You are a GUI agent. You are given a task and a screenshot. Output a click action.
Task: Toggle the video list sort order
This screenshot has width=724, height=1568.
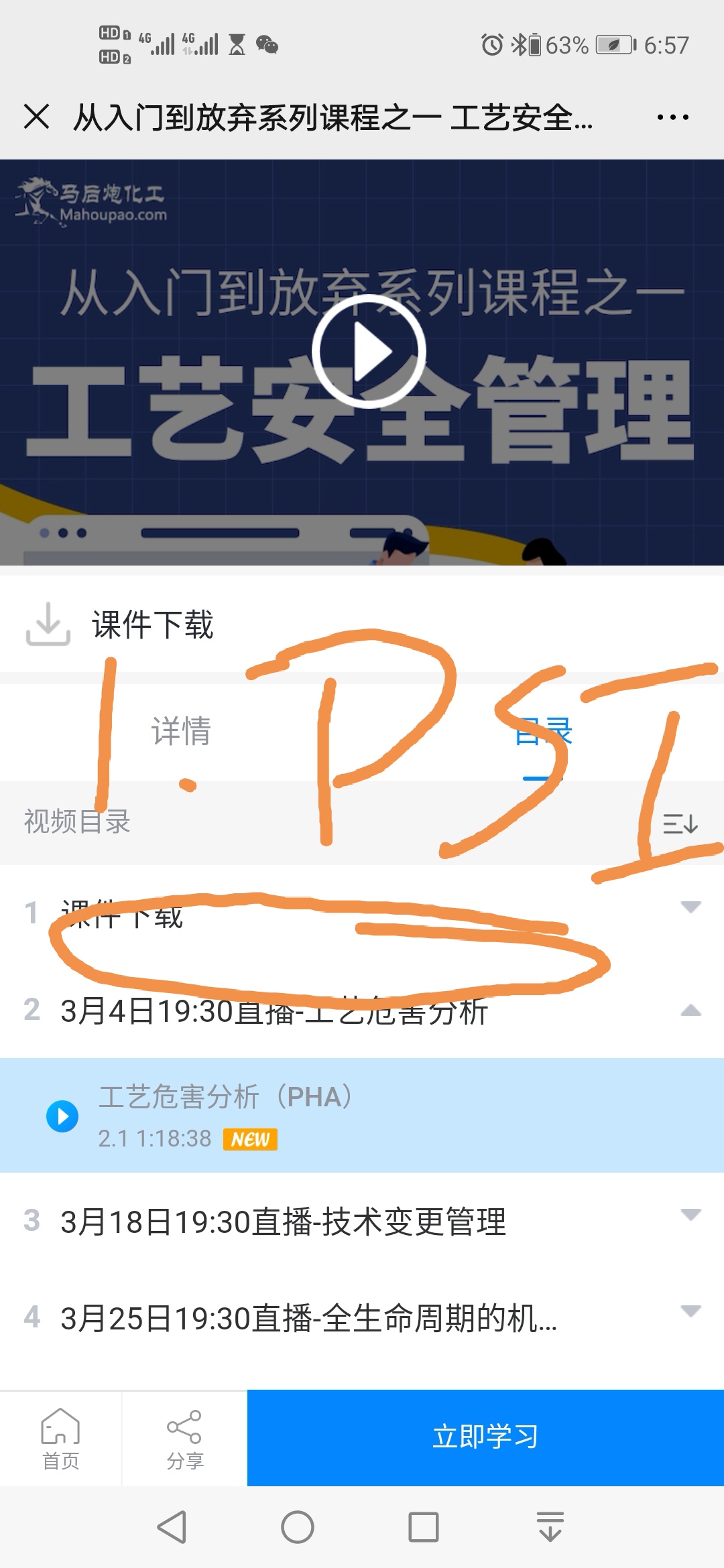(x=680, y=823)
